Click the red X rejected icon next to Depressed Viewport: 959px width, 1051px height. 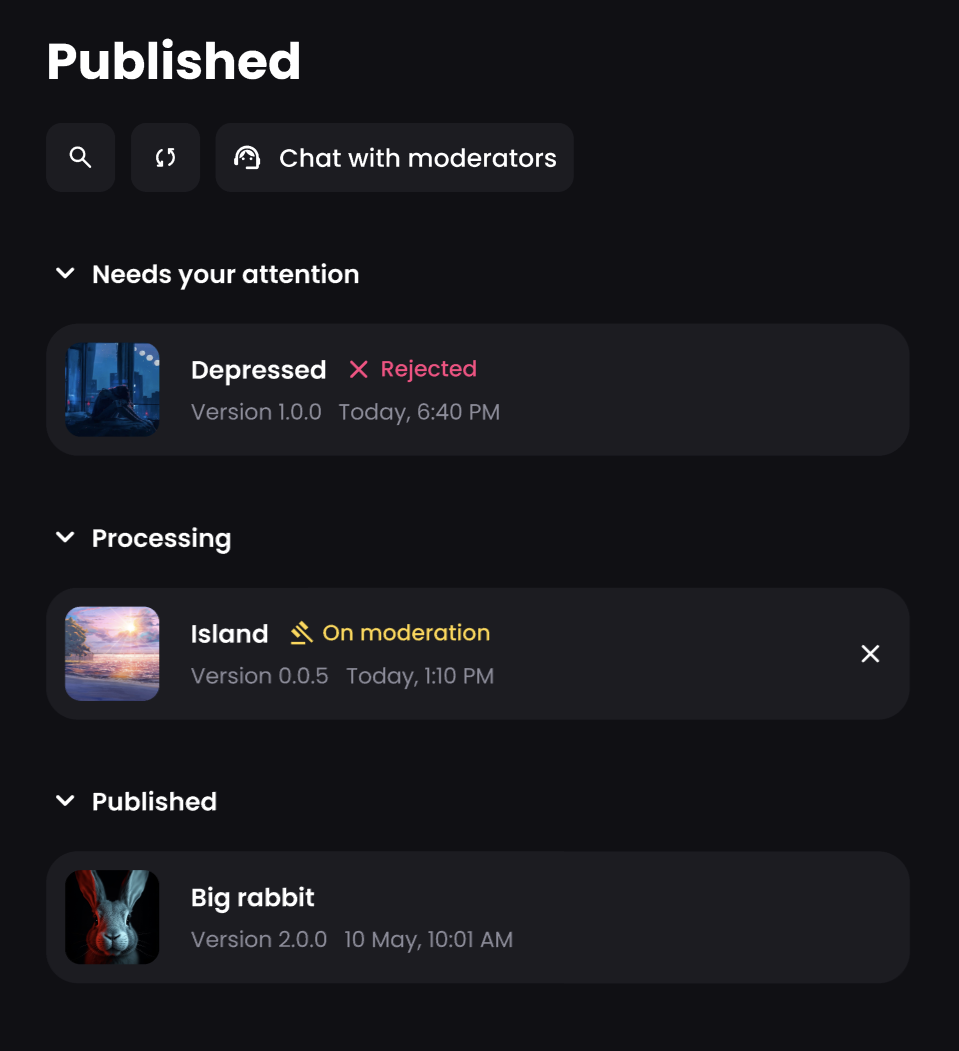358,369
